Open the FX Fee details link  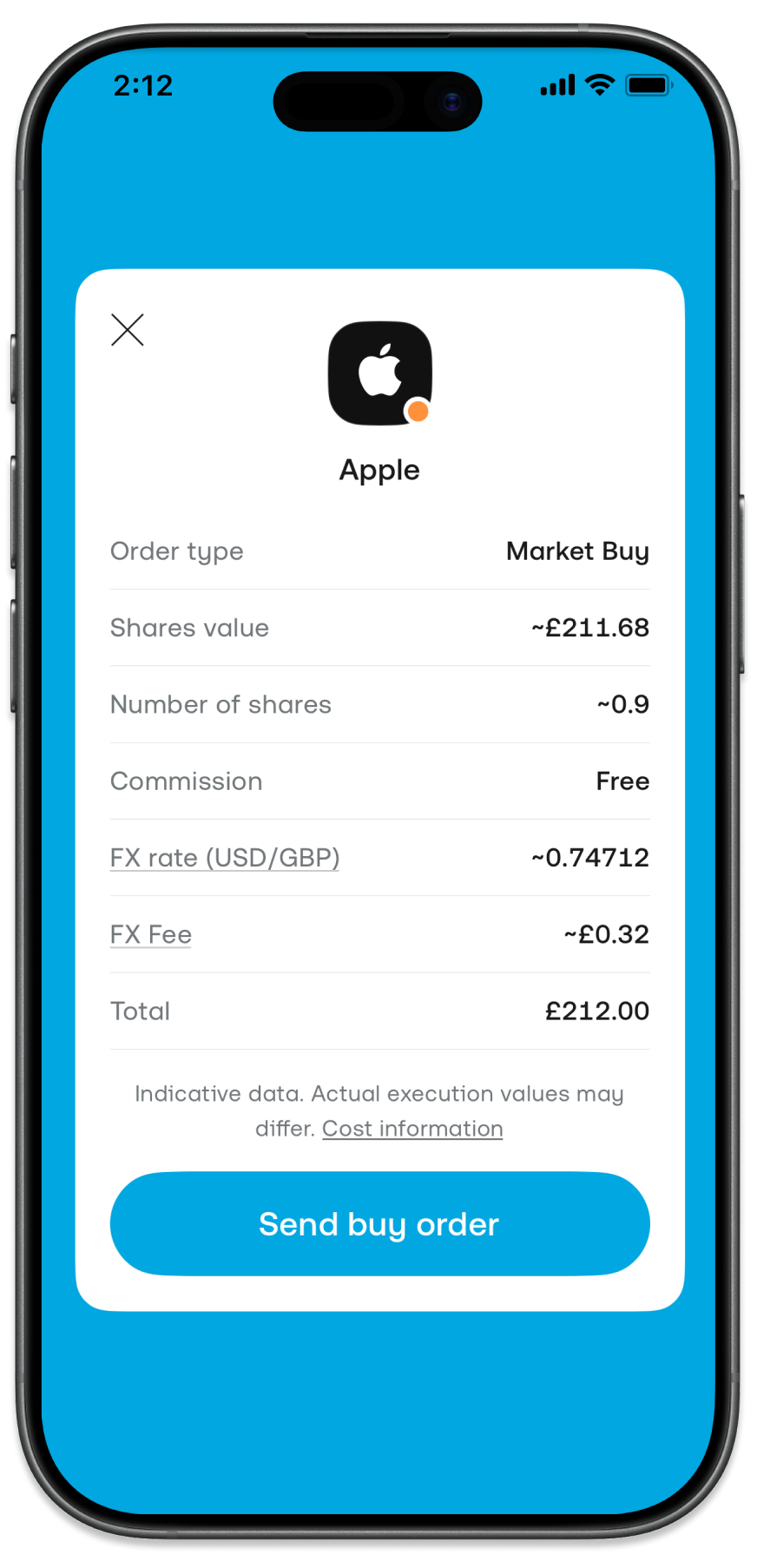pyautogui.click(x=151, y=934)
